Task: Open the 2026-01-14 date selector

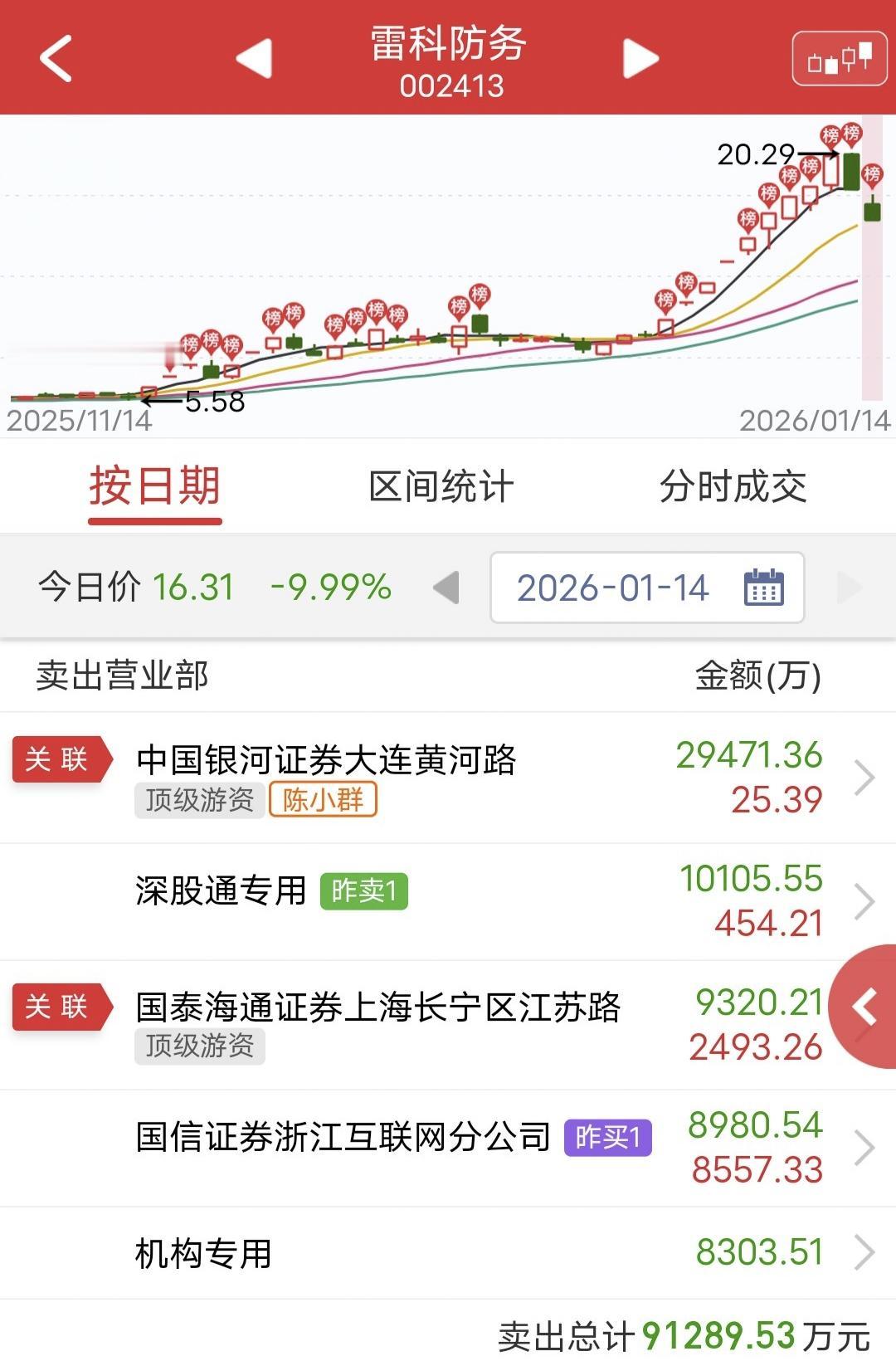Action: click(614, 588)
